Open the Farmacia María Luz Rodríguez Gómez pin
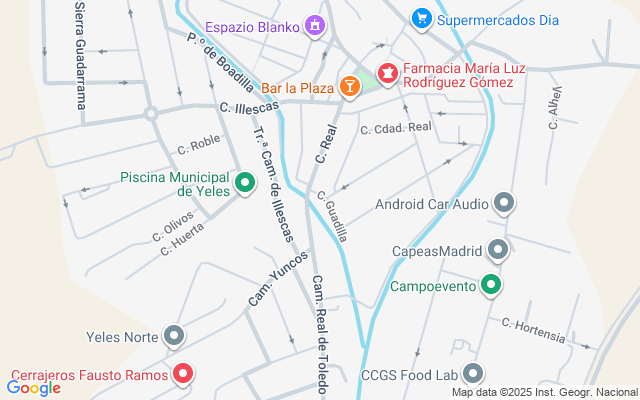 386,74
